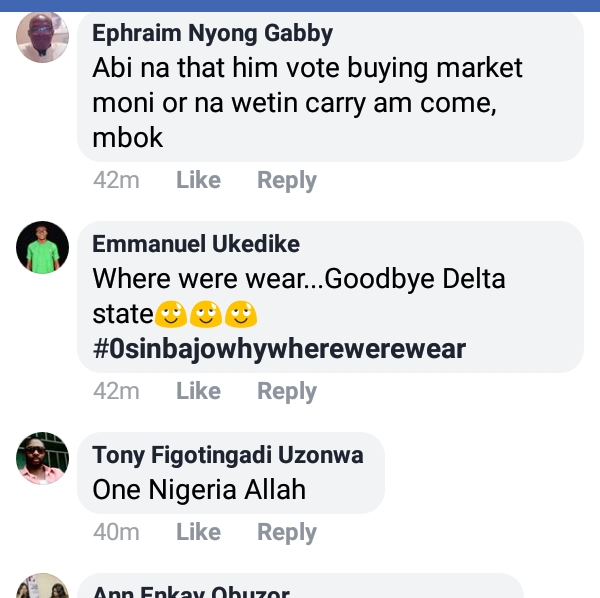
Task: Reply to Tony Figotingadi Uzonwa's comment
Action: (287, 532)
